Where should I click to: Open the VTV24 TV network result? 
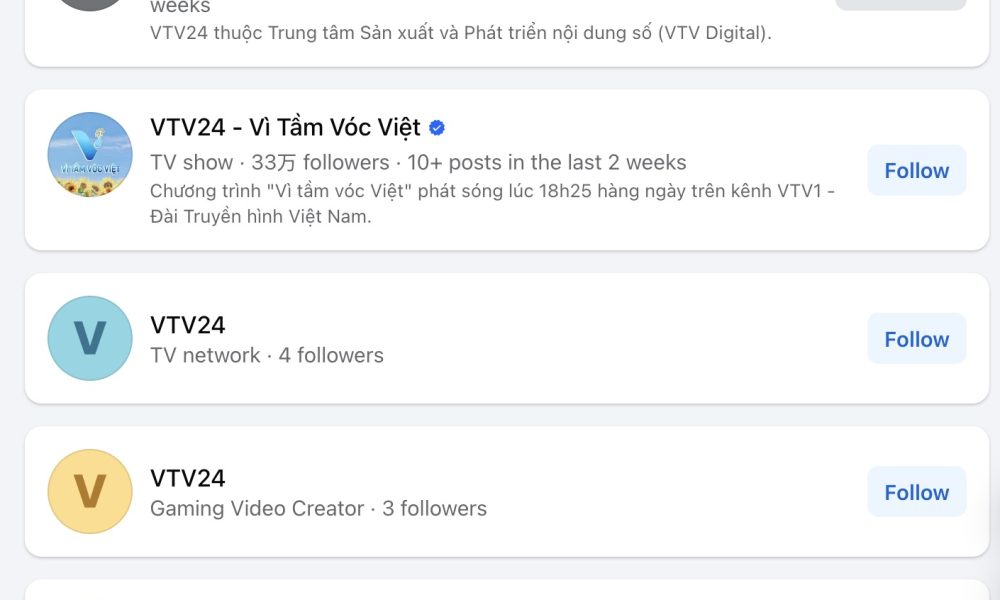tap(188, 325)
